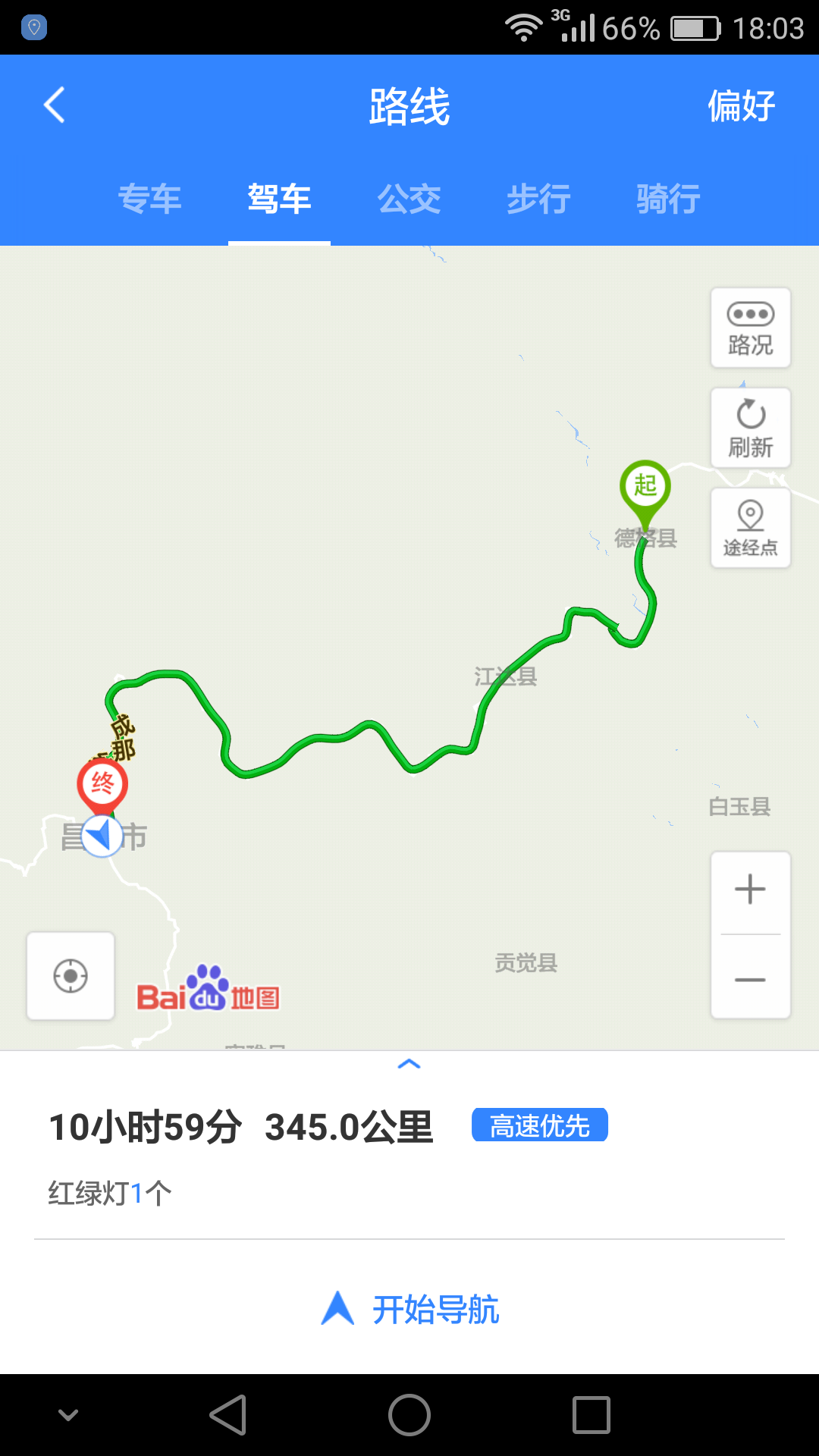819x1456 pixels.
Task: Switch to the 骑行 cycling tab
Action: click(668, 199)
